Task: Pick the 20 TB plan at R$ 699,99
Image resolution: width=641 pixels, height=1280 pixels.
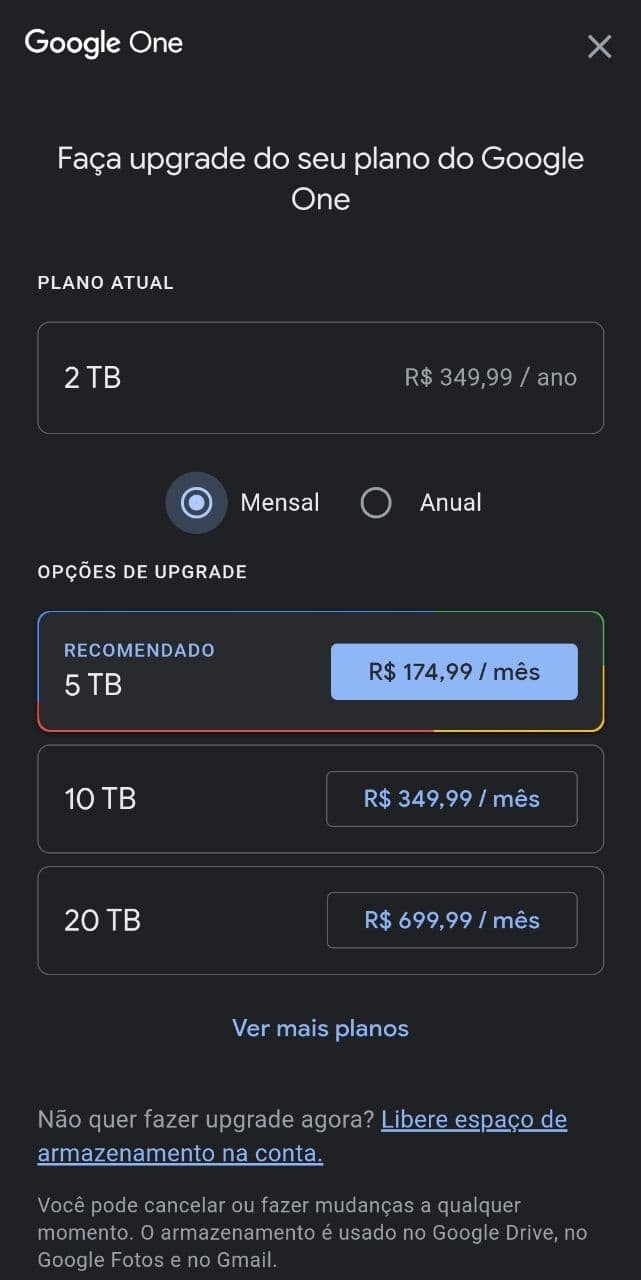Action: pyautogui.click(x=452, y=920)
